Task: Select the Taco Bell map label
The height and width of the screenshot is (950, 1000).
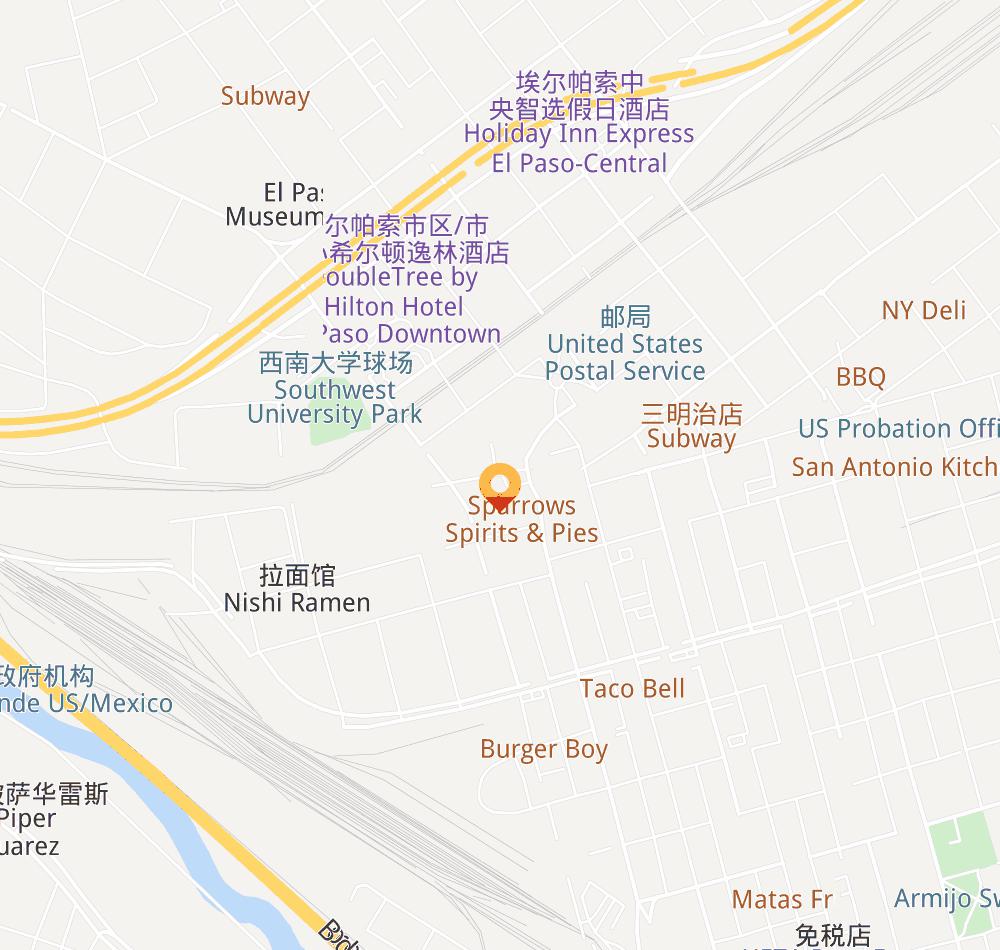Action: point(632,688)
